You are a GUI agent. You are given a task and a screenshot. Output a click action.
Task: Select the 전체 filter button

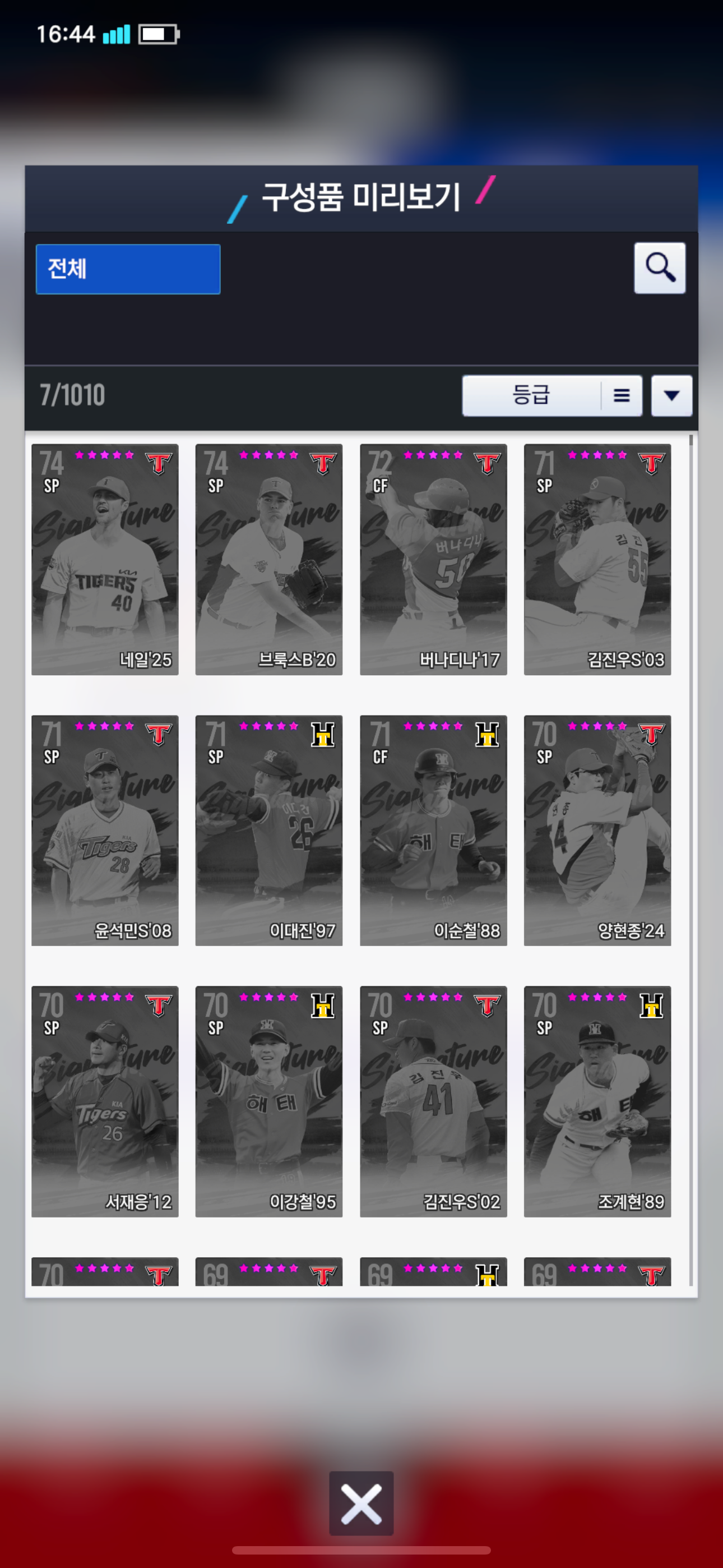(128, 269)
